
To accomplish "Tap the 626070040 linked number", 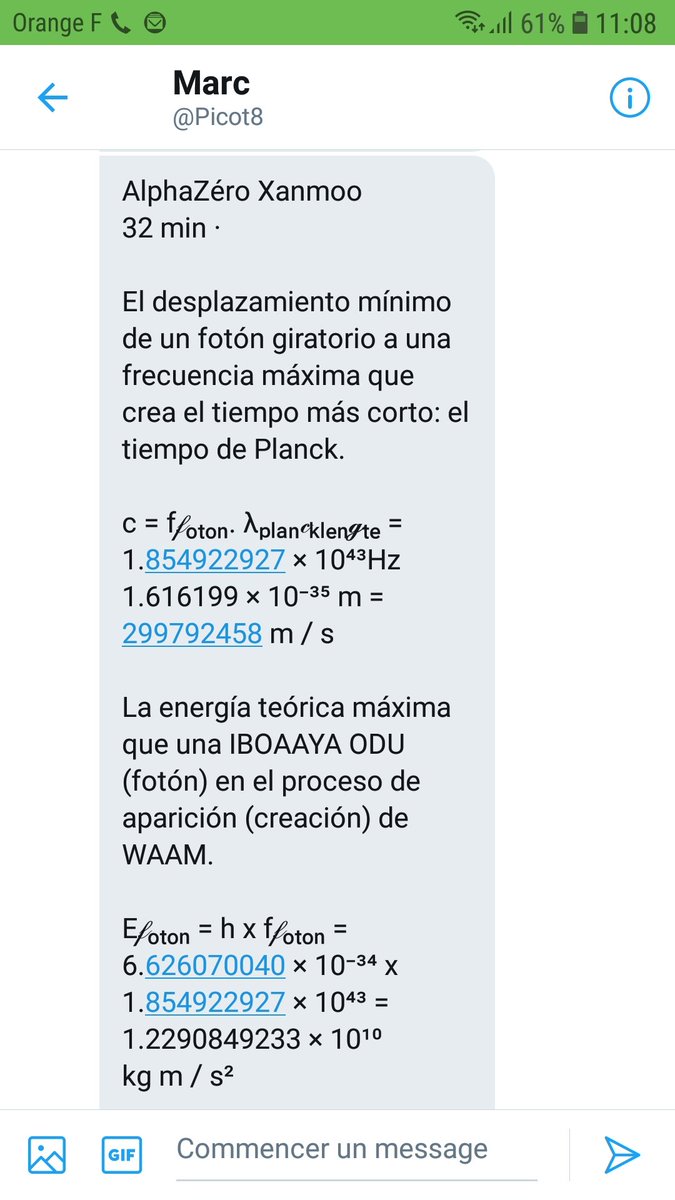I will [216, 965].
